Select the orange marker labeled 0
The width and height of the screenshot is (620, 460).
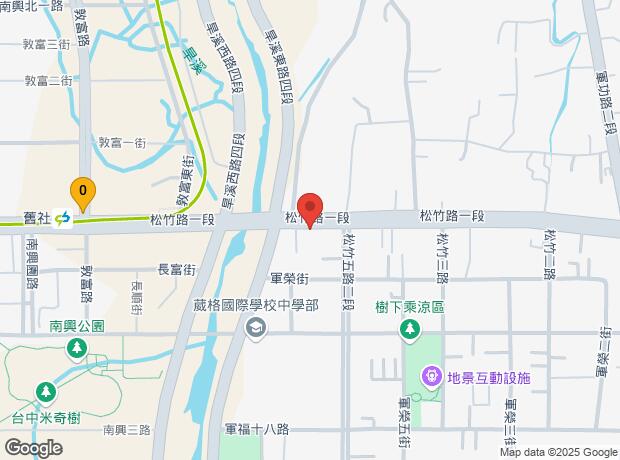[83, 190]
